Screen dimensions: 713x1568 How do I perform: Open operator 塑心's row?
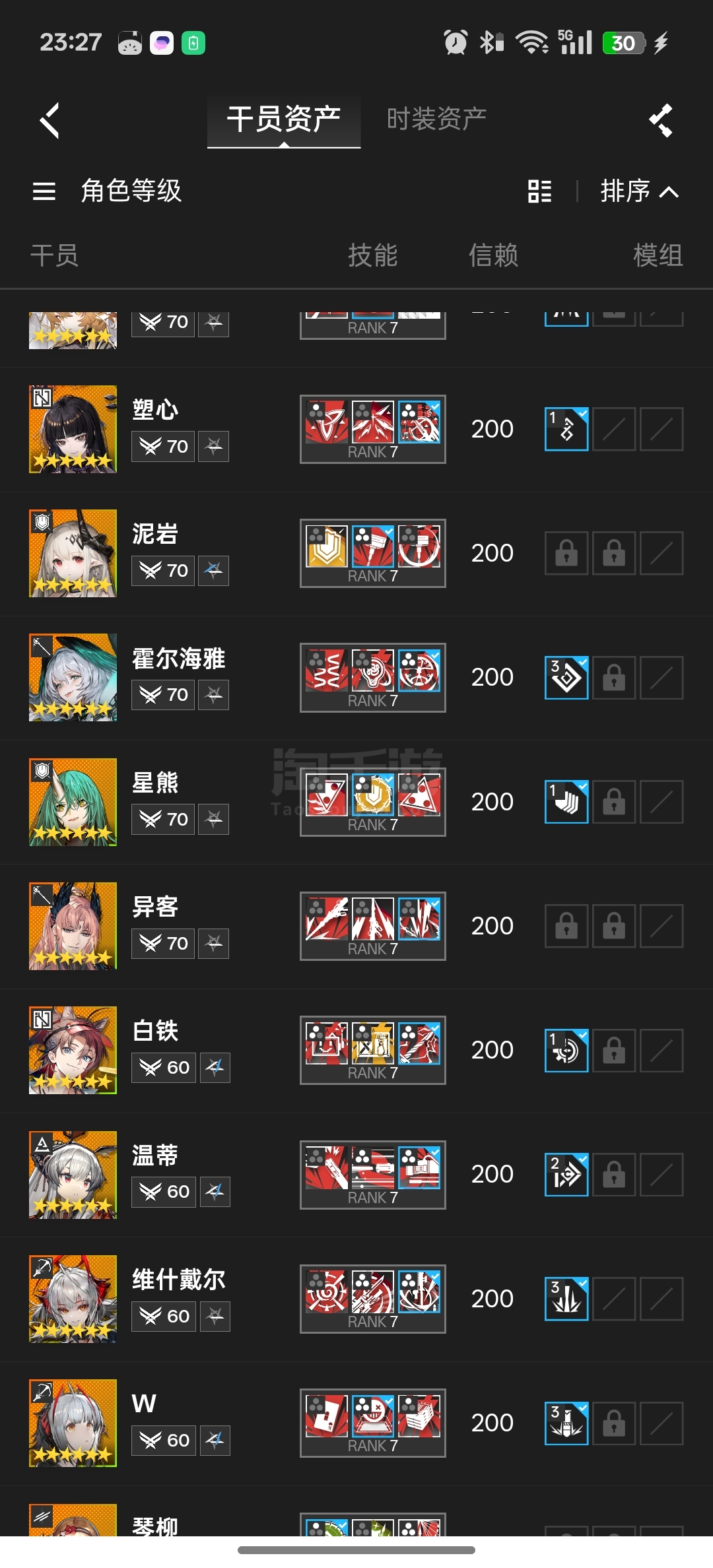pyautogui.click(x=356, y=430)
